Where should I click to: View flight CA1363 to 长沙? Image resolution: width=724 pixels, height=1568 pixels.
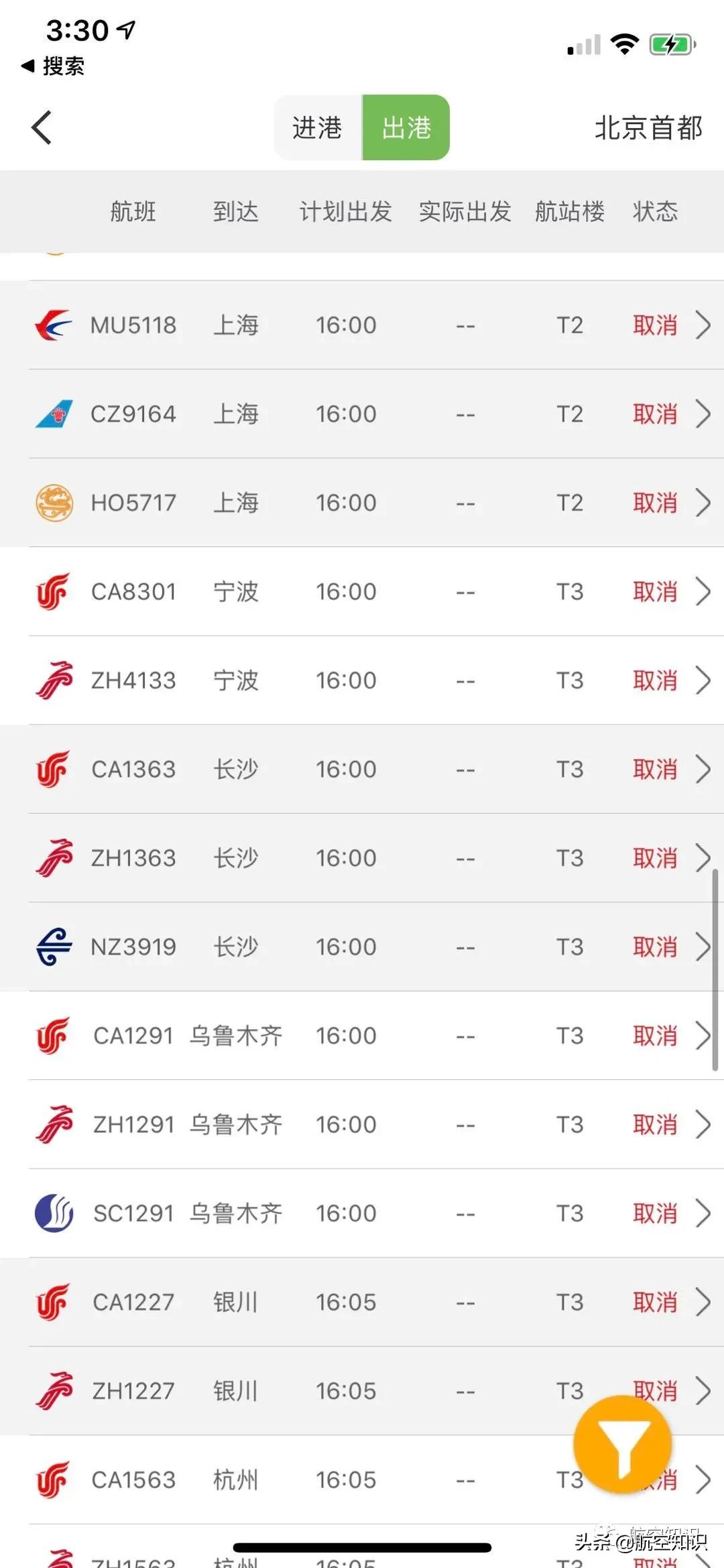click(362, 769)
